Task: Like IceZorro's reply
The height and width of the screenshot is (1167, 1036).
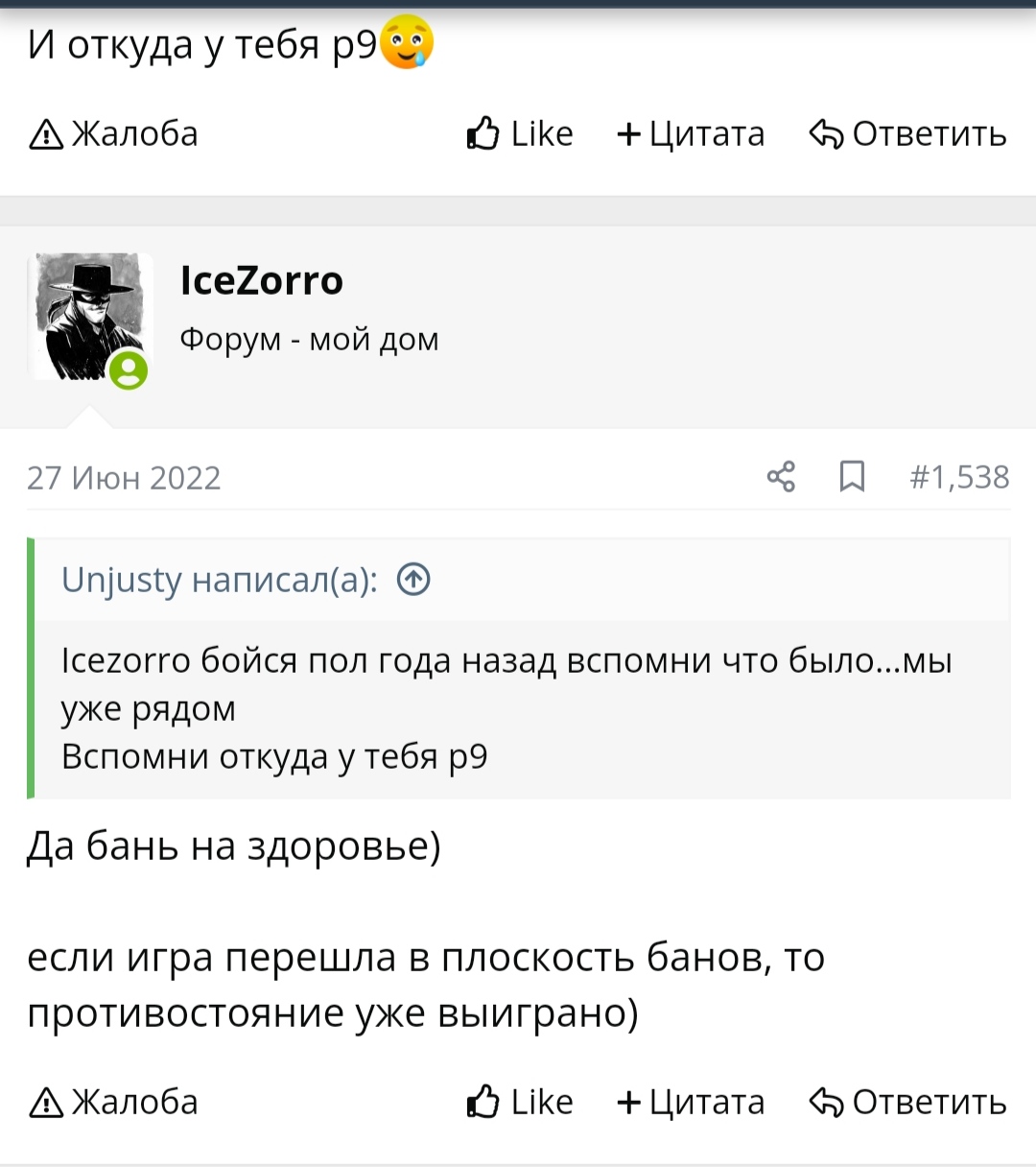Action: (520, 1102)
